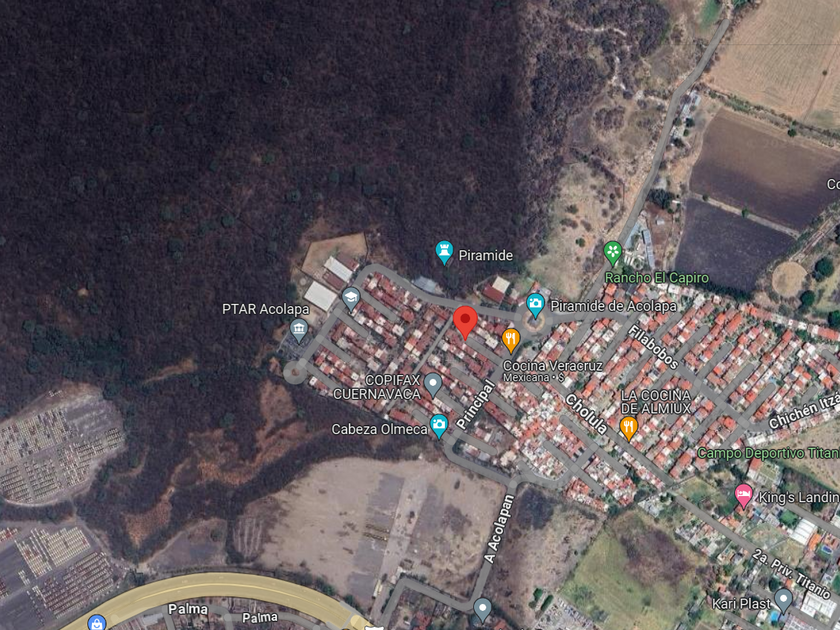Screen dimensions: 840x630
Task: Tap the gray pin on A Acolapan road
Action: [482, 610]
